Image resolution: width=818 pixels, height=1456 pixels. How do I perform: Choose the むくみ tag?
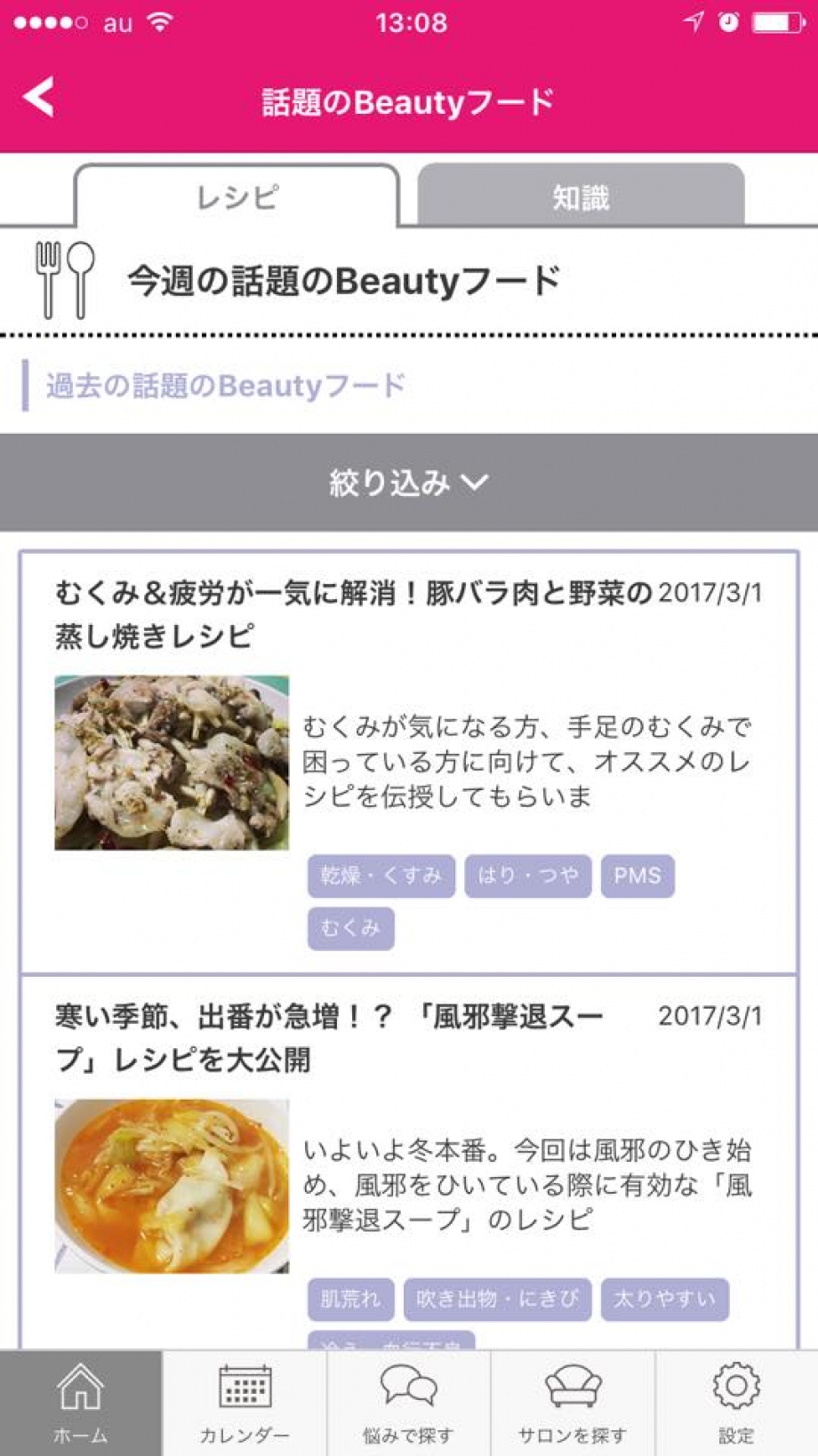tap(350, 928)
